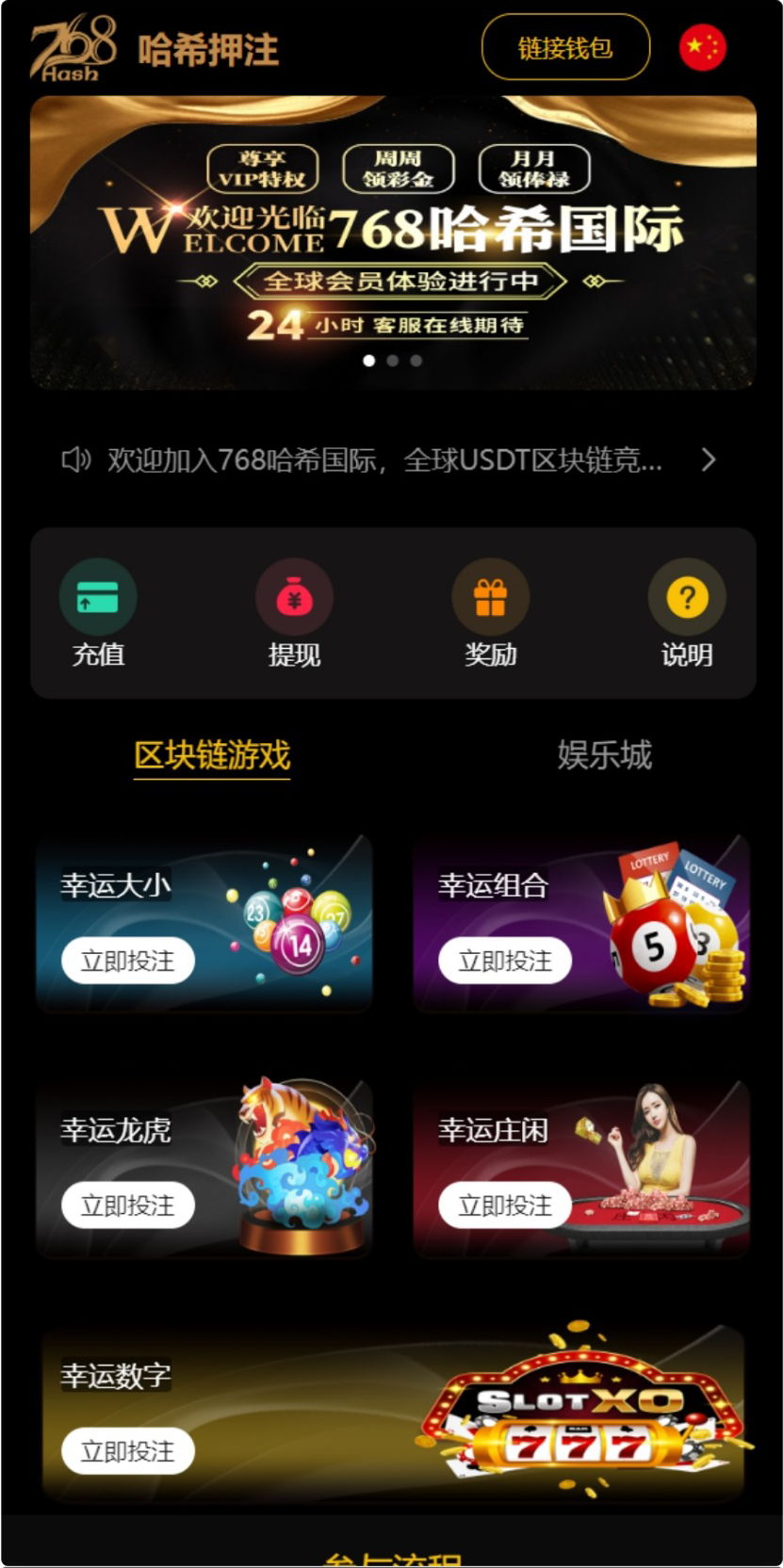Tap 立即投注 on 幸运龙虎 card
The width and height of the screenshot is (783, 1568).
(128, 1205)
